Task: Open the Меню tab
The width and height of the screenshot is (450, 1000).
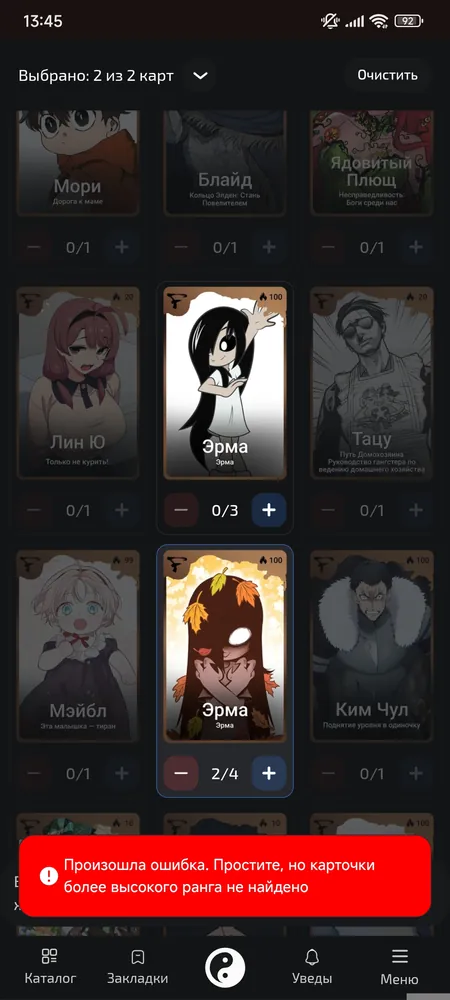Action: [400, 966]
